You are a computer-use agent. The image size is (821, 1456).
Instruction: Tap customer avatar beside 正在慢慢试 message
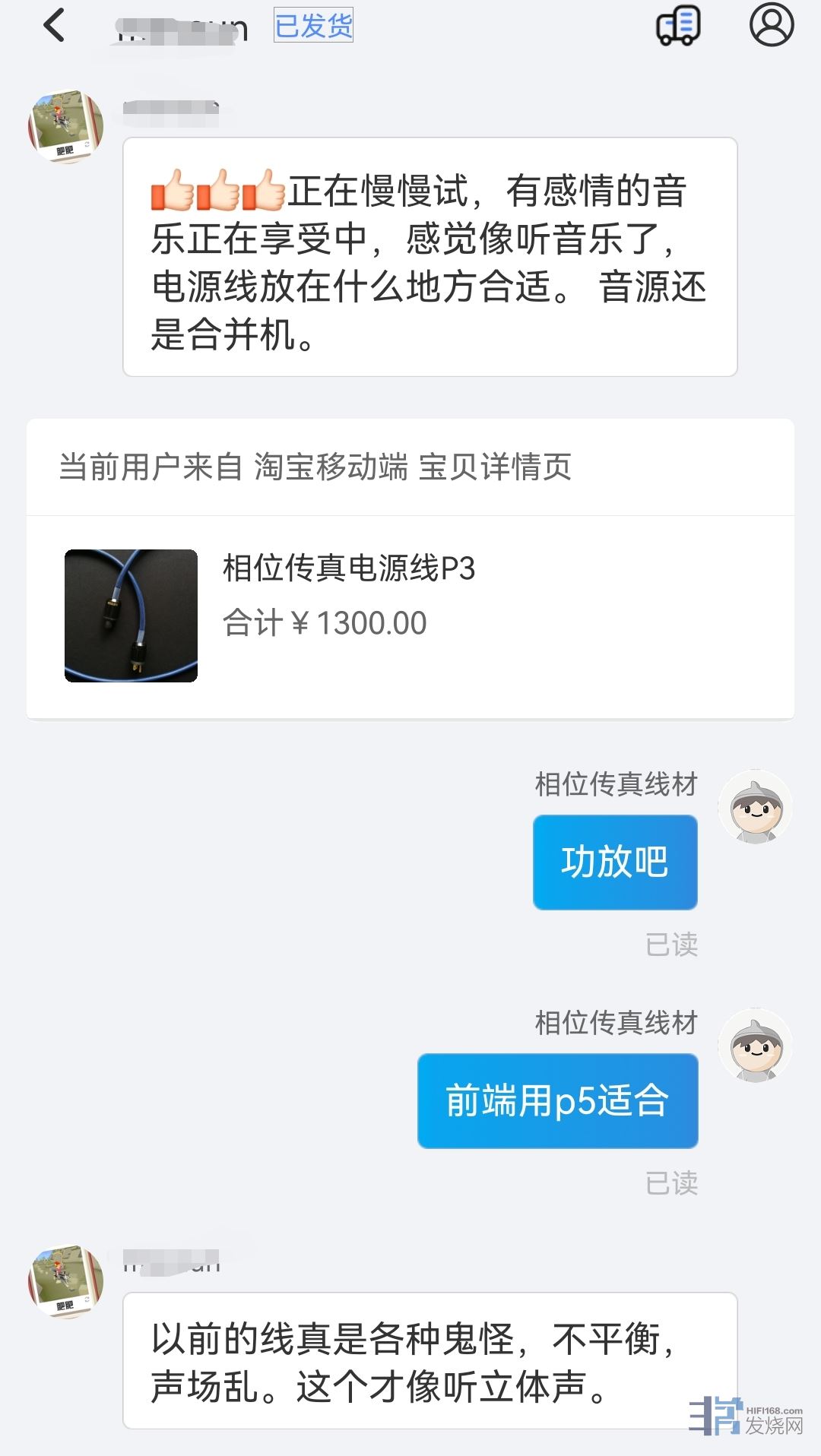click(66, 127)
